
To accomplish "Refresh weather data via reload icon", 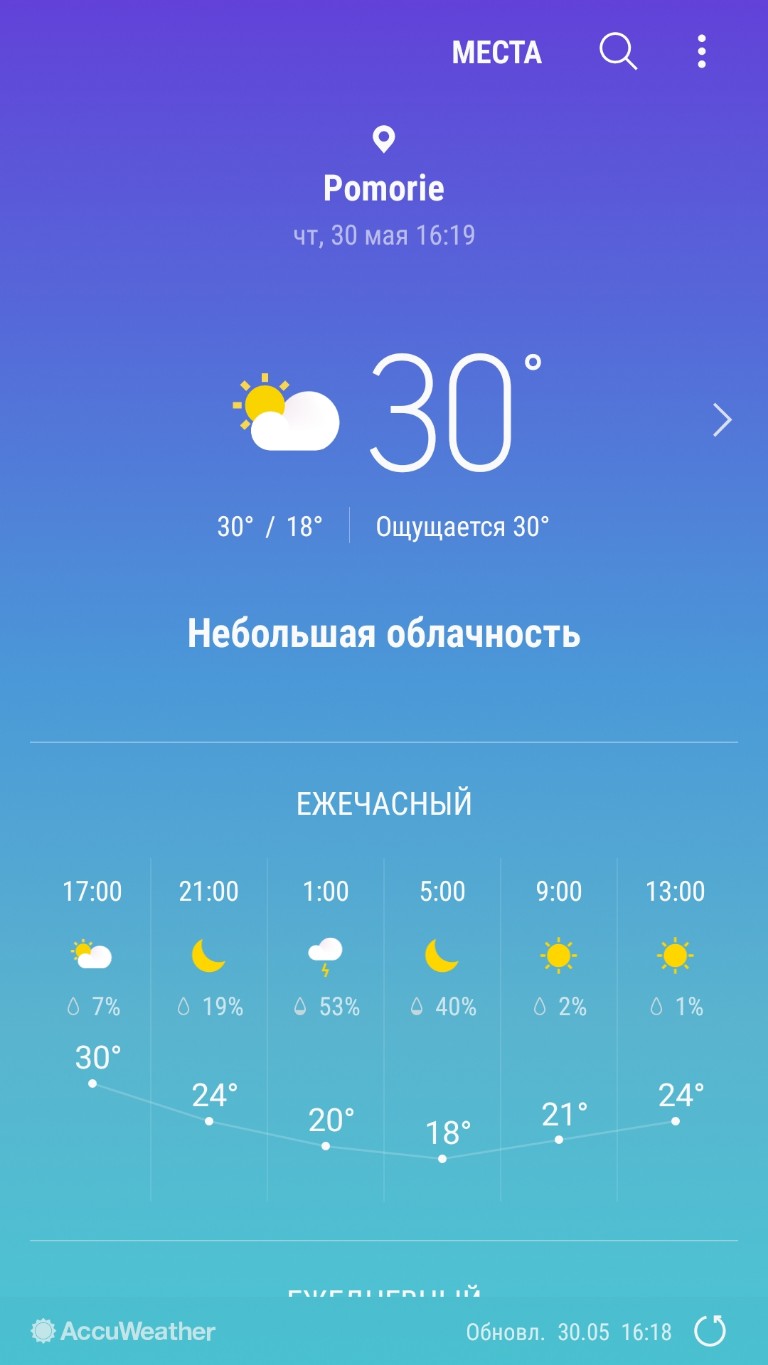I will [710, 1331].
